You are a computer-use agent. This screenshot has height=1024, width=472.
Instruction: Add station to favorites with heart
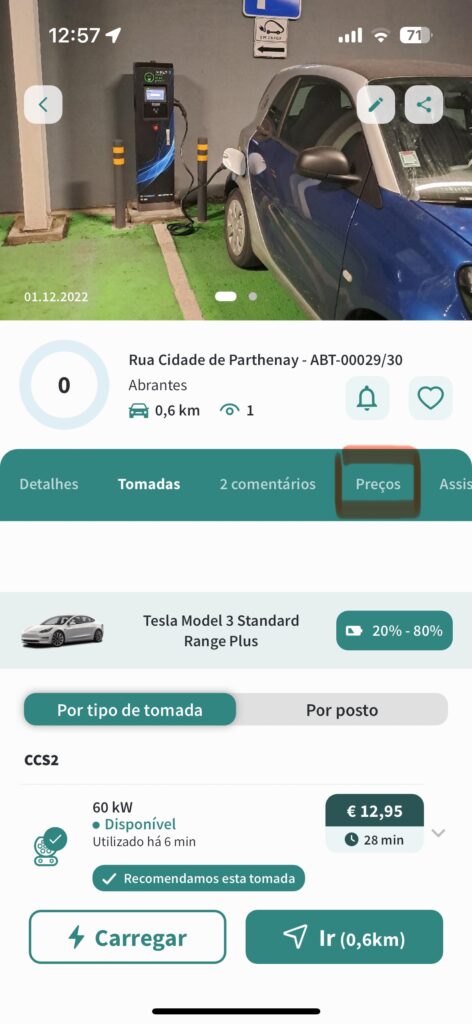tap(431, 398)
